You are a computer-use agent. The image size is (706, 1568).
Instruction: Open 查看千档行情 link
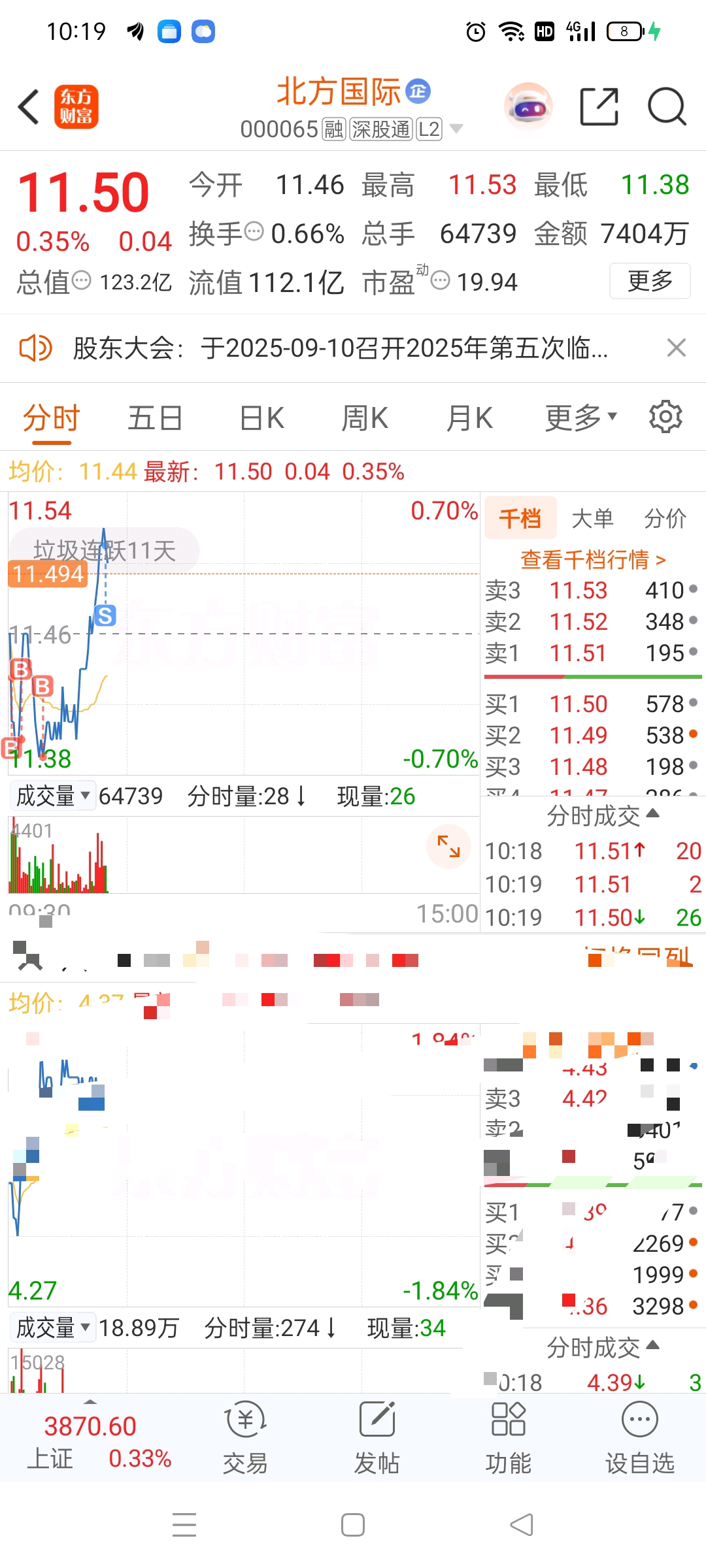(x=593, y=559)
